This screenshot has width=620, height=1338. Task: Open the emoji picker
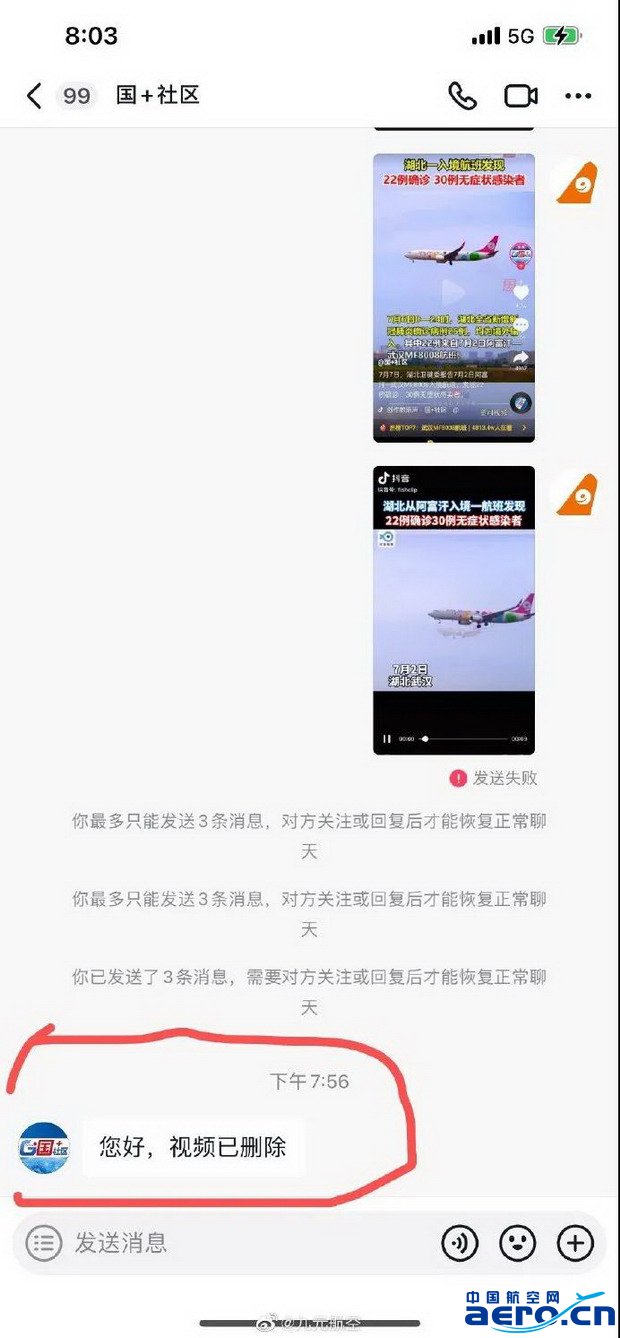coord(517,1243)
